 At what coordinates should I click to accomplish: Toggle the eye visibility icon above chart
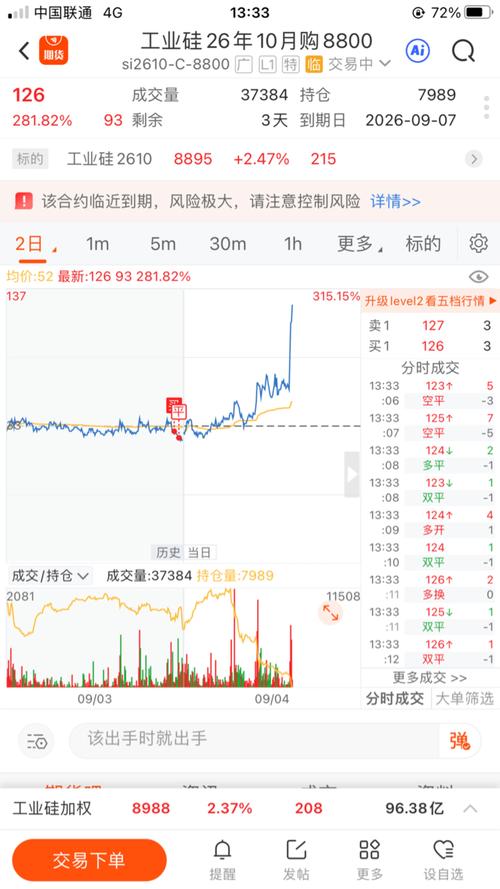pos(478,277)
